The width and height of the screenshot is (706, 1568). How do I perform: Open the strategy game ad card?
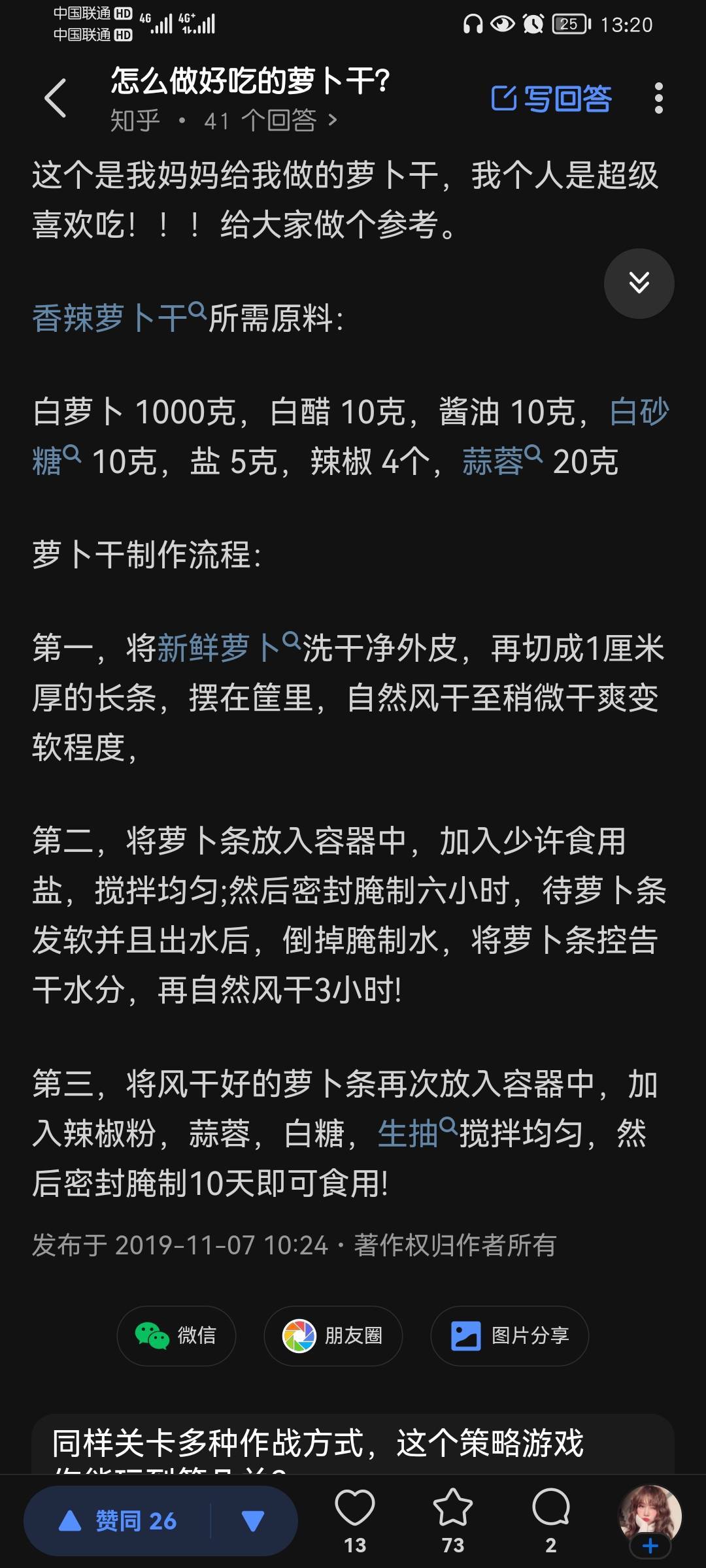[353, 1445]
